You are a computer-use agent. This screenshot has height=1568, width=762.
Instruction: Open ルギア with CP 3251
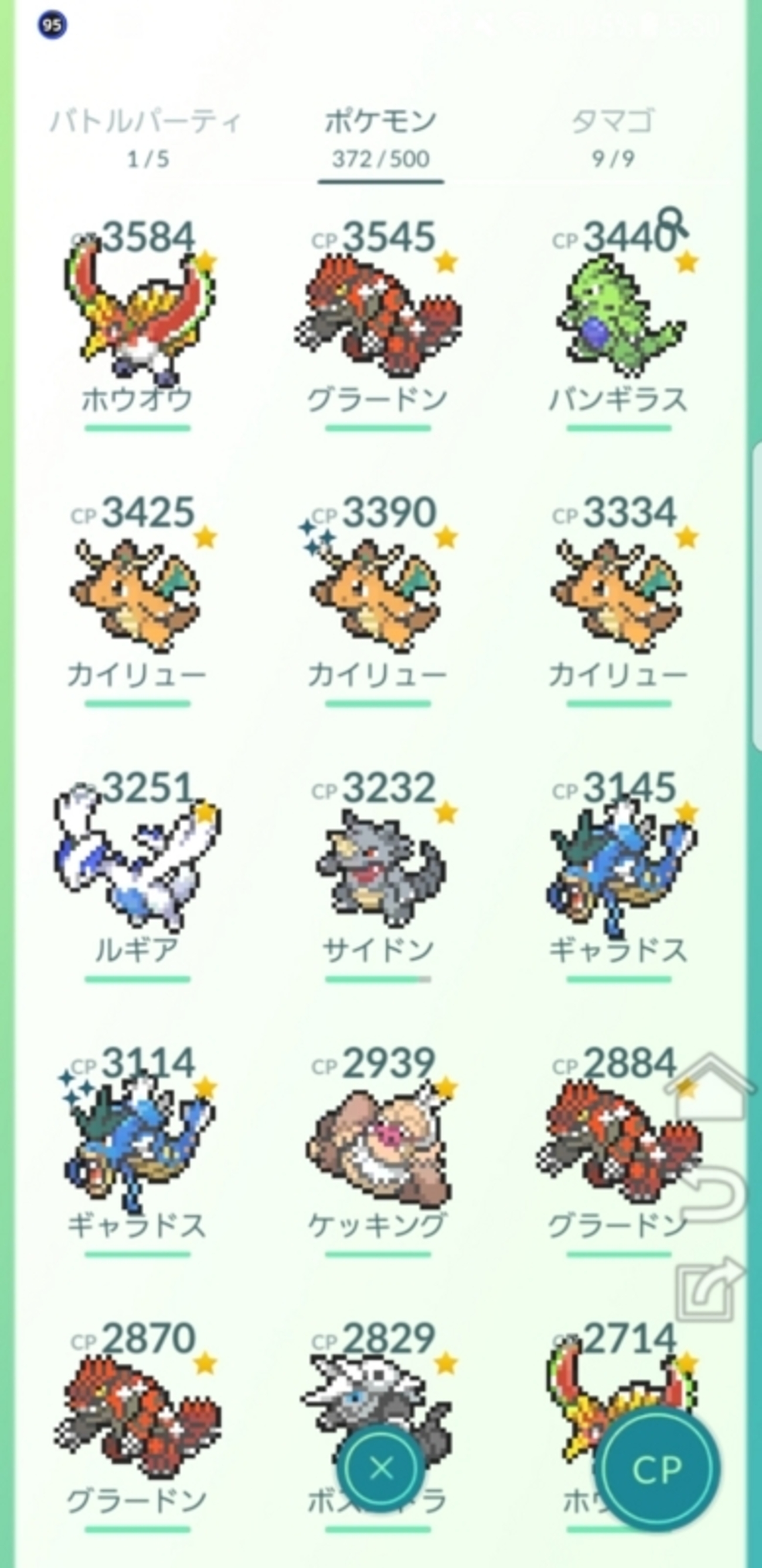pyautogui.click(x=138, y=867)
